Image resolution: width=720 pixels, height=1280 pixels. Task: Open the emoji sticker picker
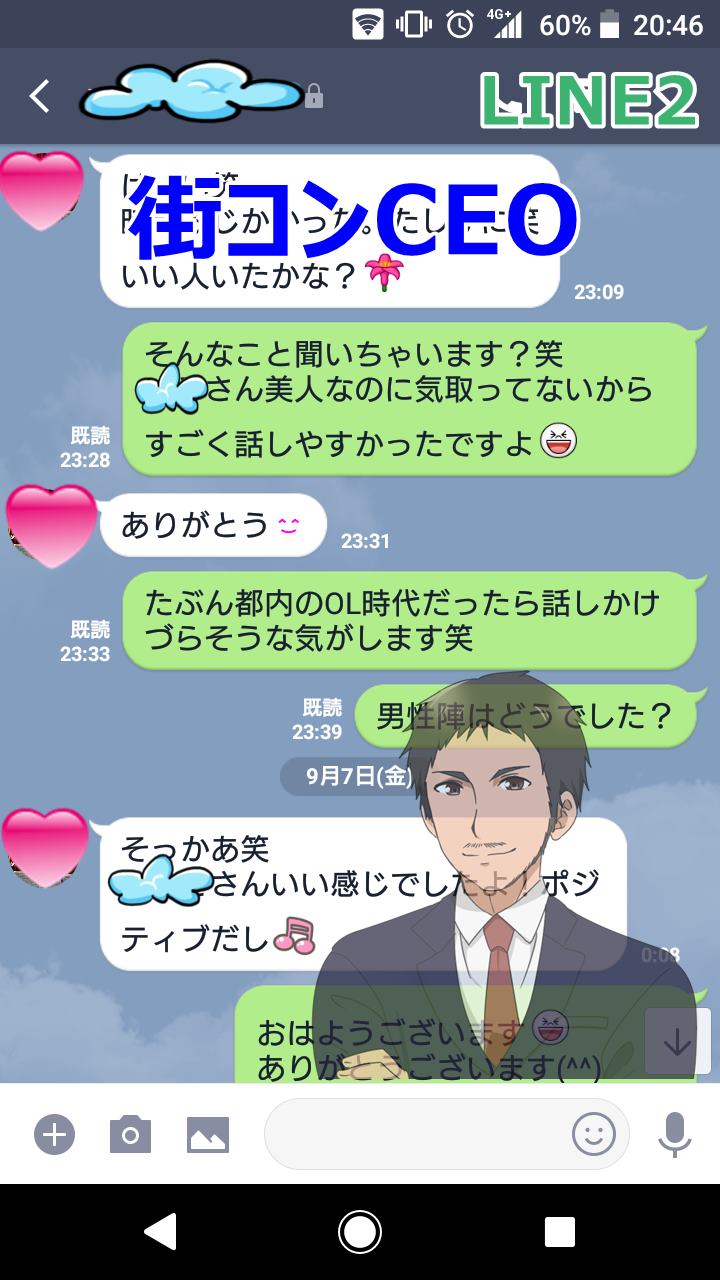tap(593, 1134)
